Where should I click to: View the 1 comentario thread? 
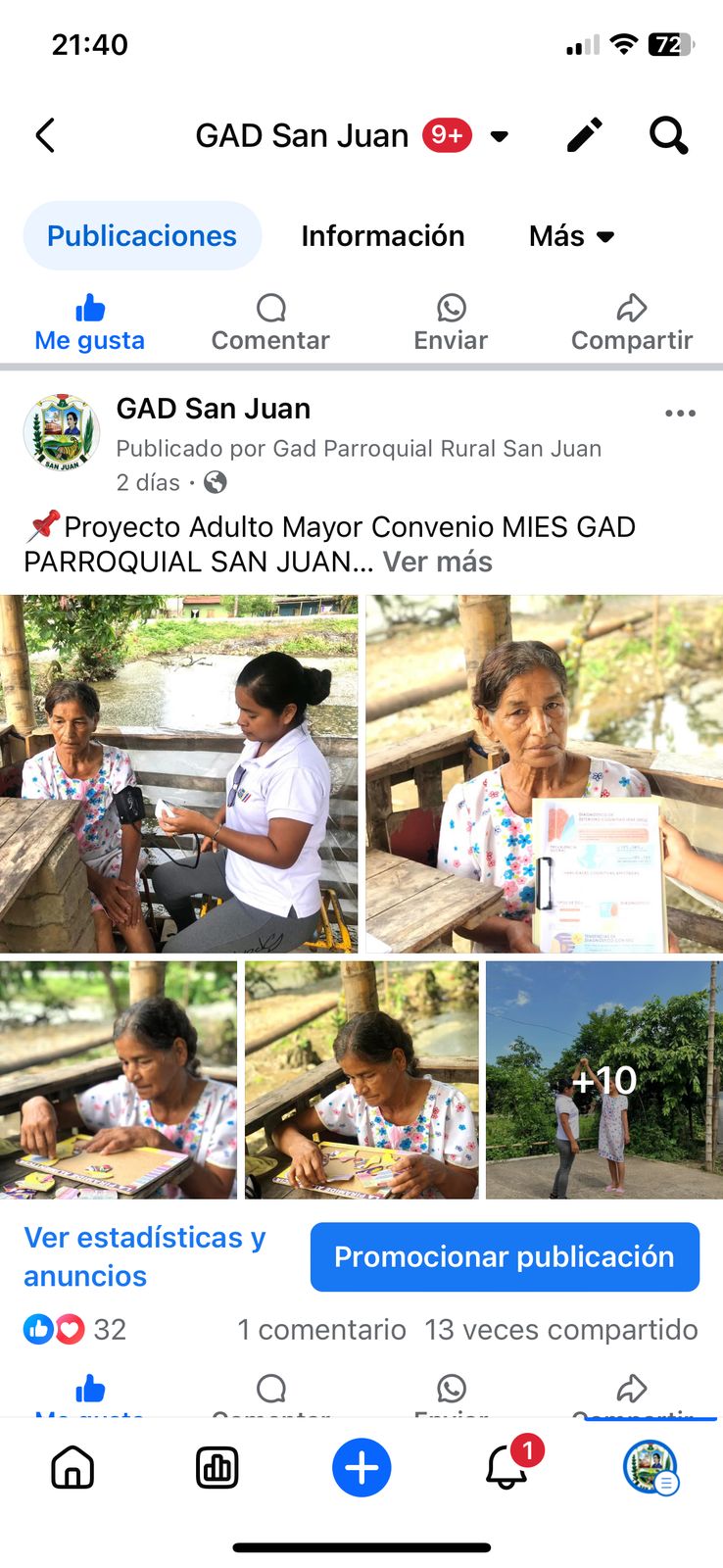321,1330
